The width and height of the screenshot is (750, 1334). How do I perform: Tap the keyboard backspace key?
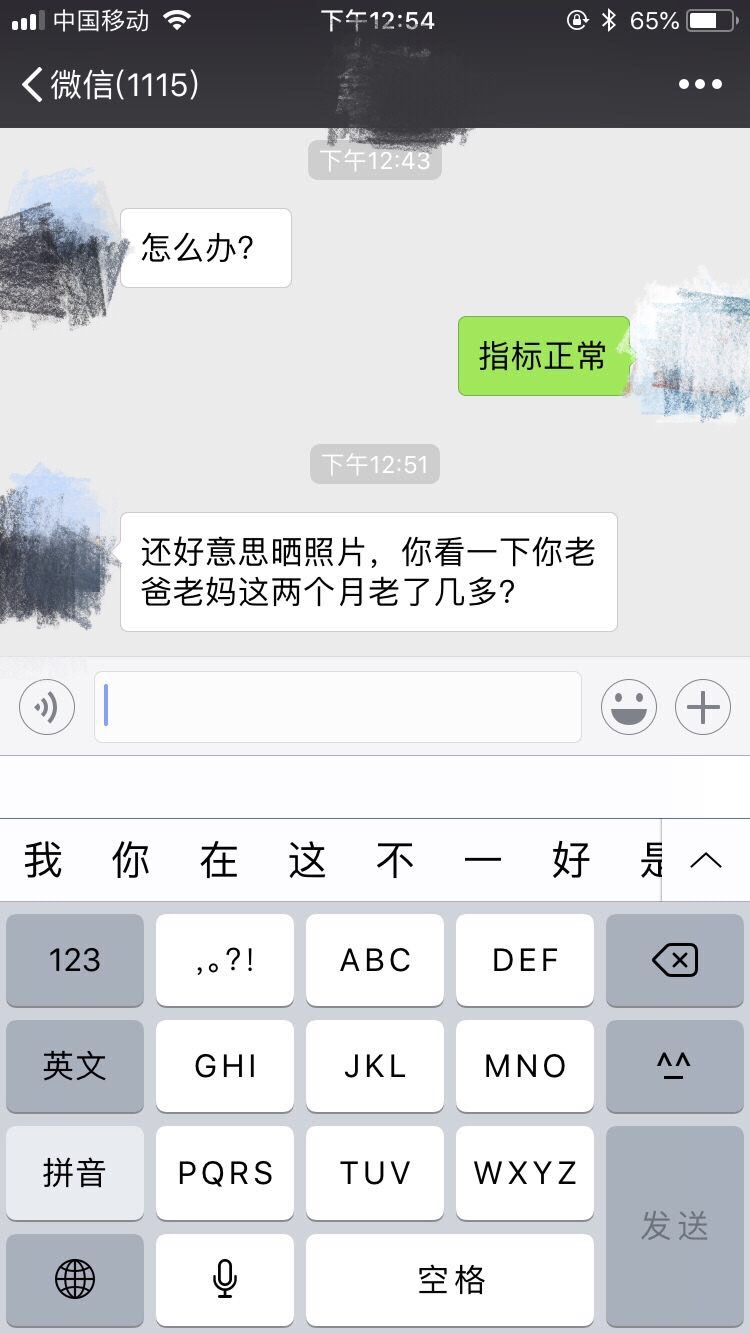pyautogui.click(x=675, y=960)
